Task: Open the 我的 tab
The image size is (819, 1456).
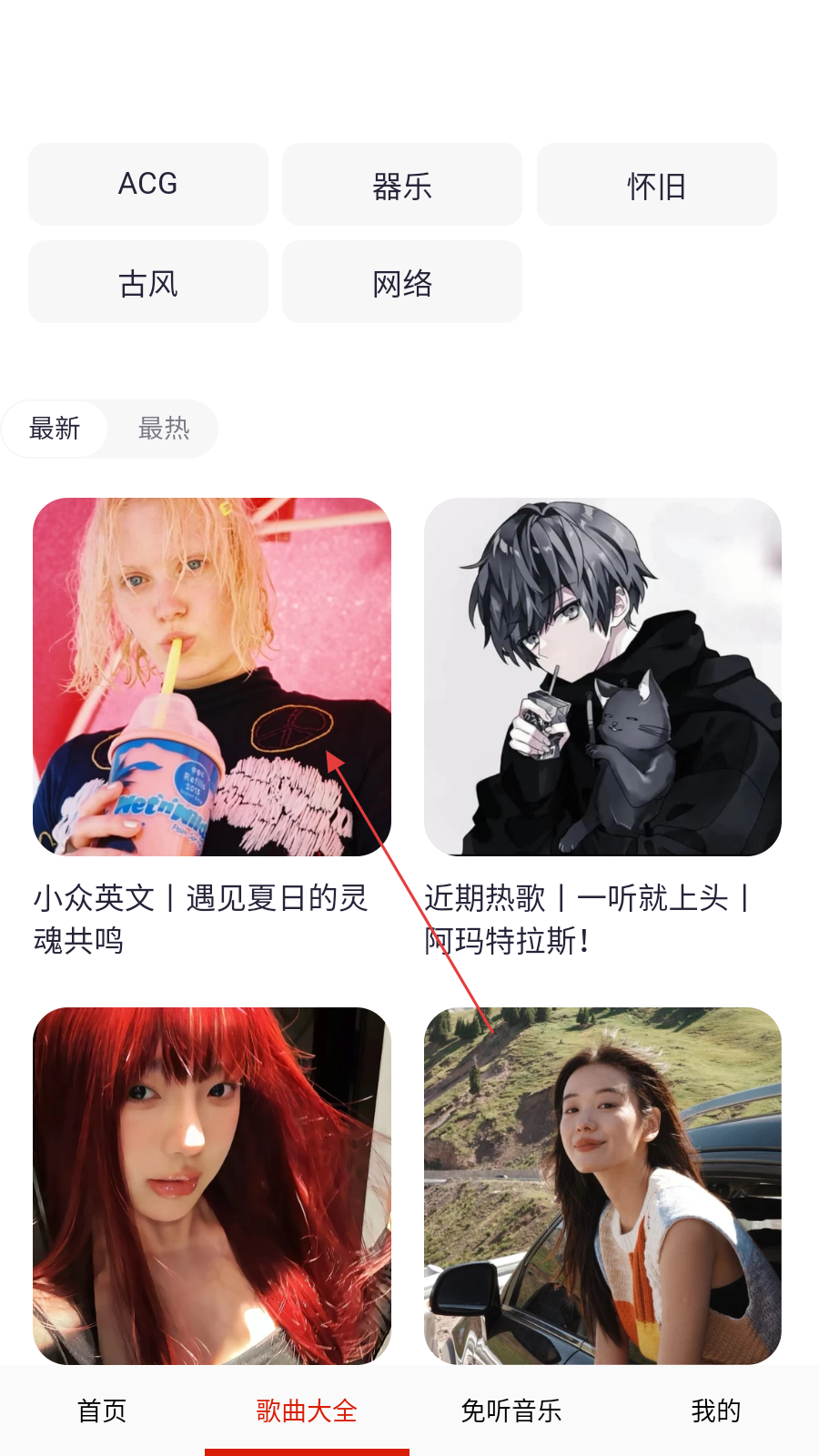Action: [716, 1410]
